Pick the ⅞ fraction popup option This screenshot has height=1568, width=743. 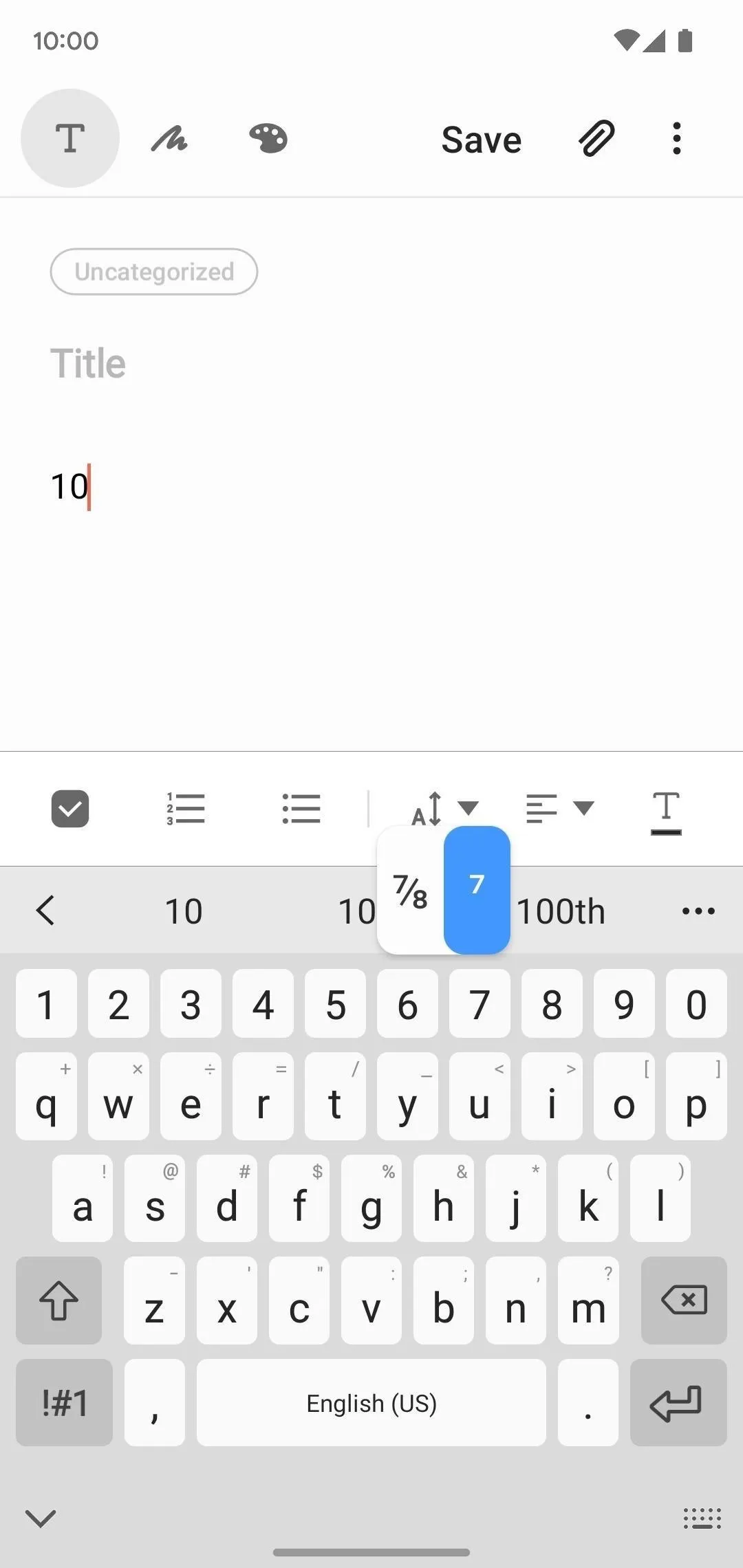click(411, 891)
